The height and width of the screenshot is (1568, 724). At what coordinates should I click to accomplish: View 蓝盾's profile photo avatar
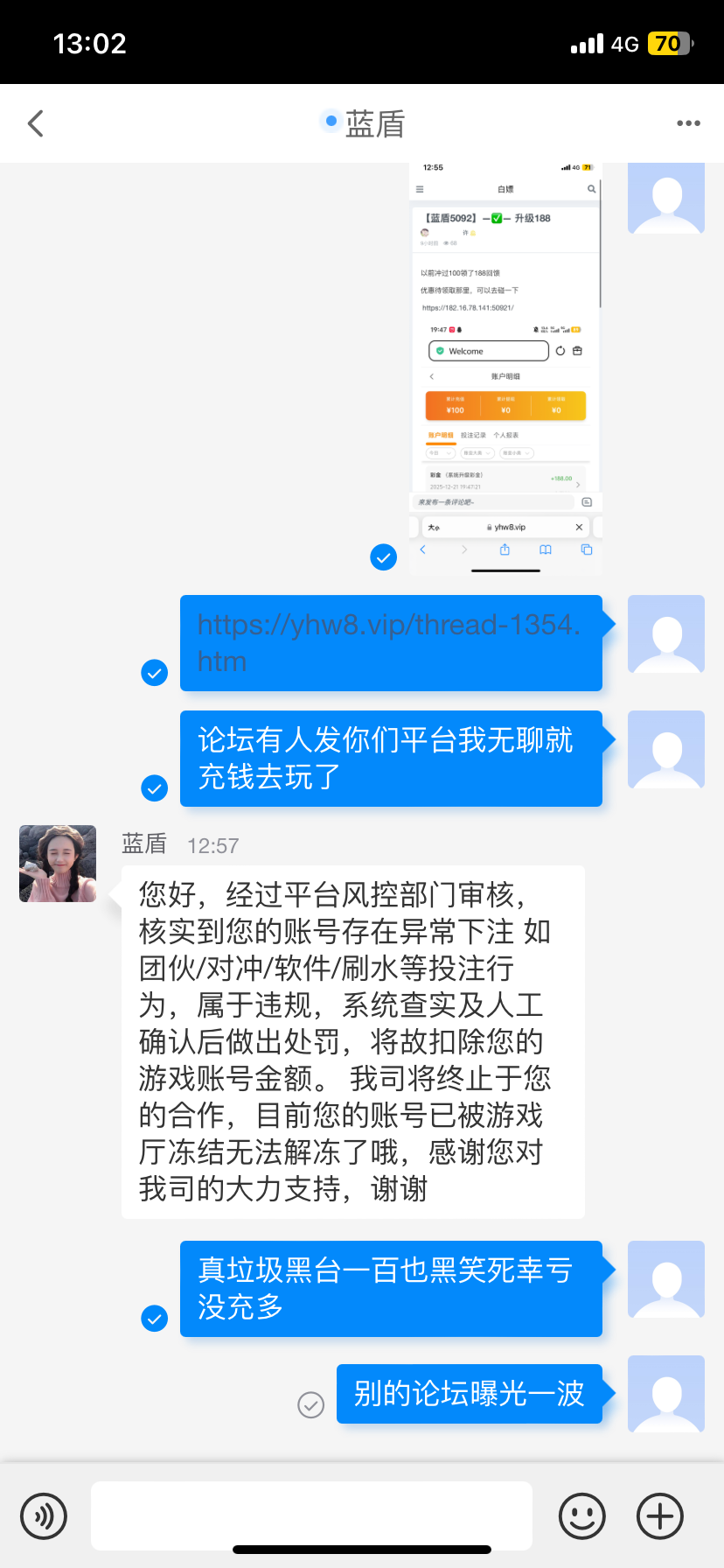click(x=58, y=864)
